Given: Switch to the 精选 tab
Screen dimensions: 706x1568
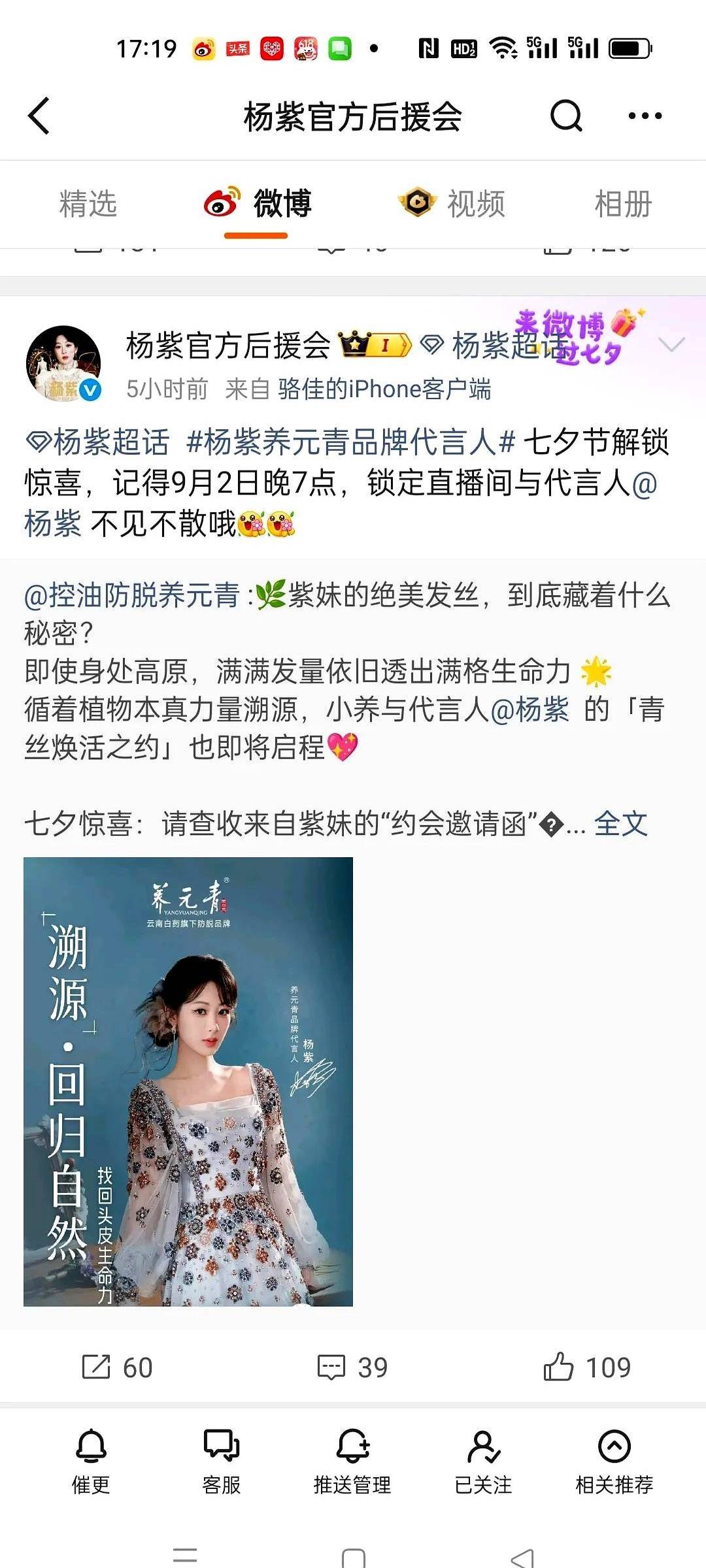Looking at the screenshot, I should (x=88, y=204).
